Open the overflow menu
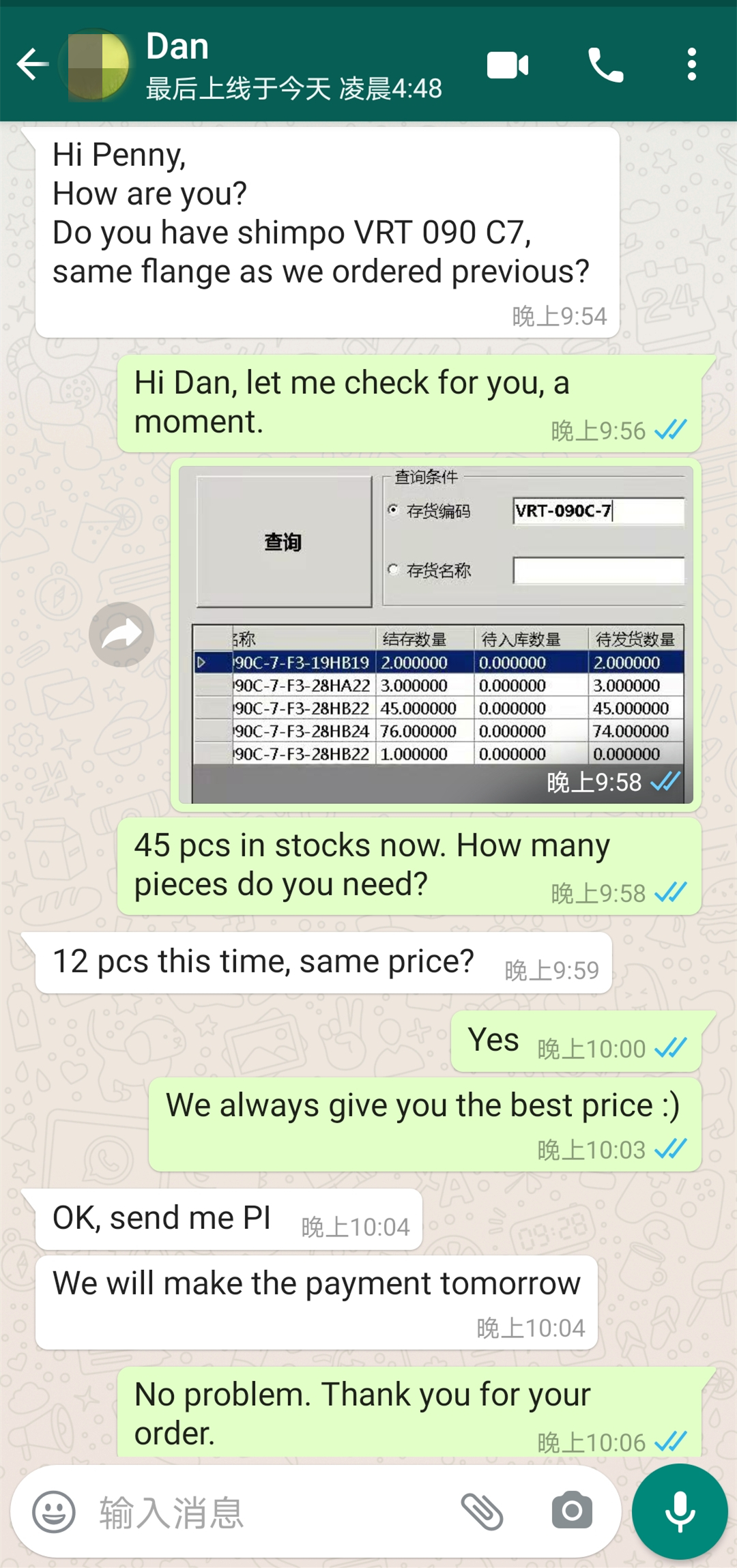This screenshot has height=1568, width=737. [x=691, y=66]
